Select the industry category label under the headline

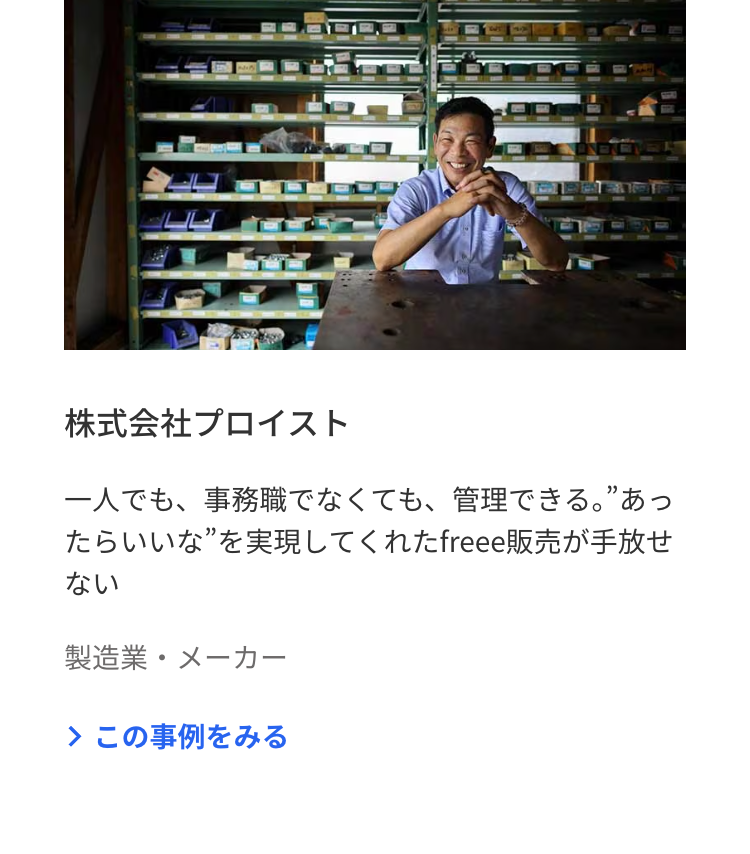[x=175, y=656]
